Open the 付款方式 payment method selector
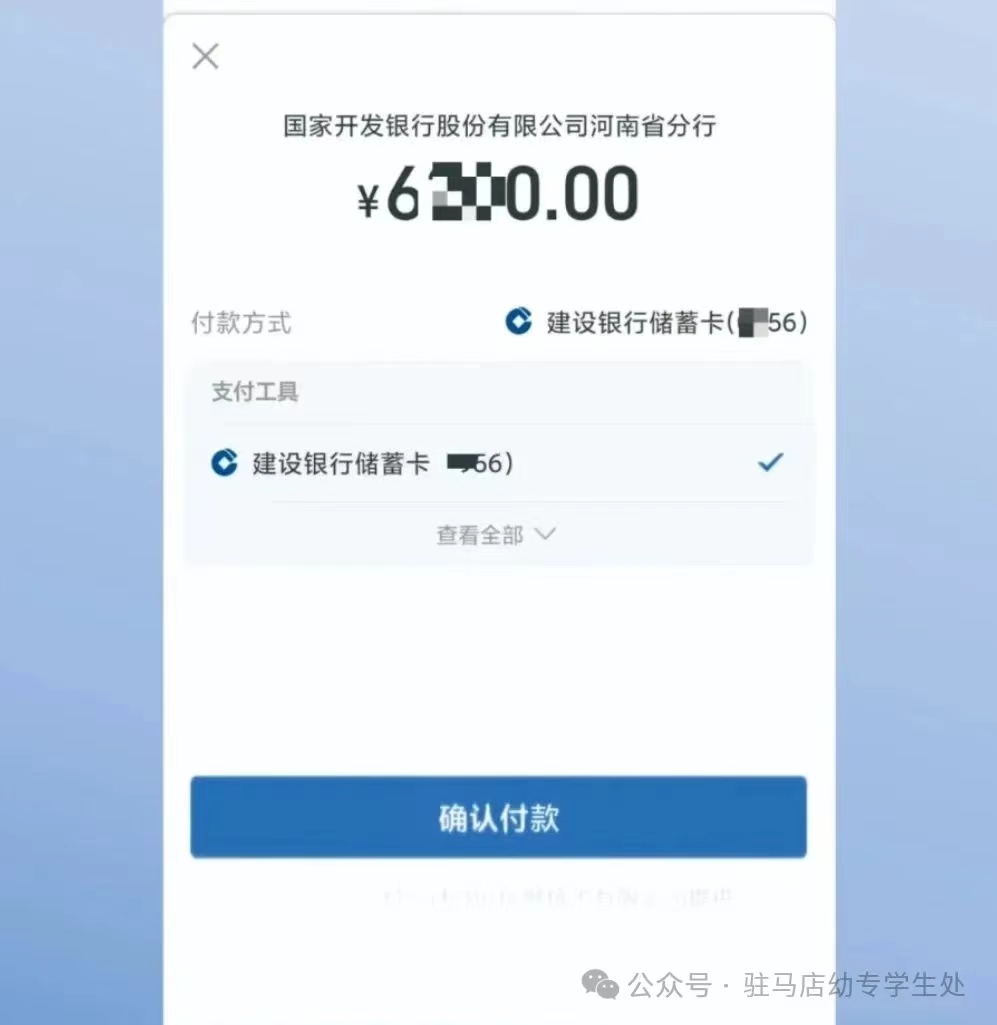997x1025 pixels. point(656,323)
